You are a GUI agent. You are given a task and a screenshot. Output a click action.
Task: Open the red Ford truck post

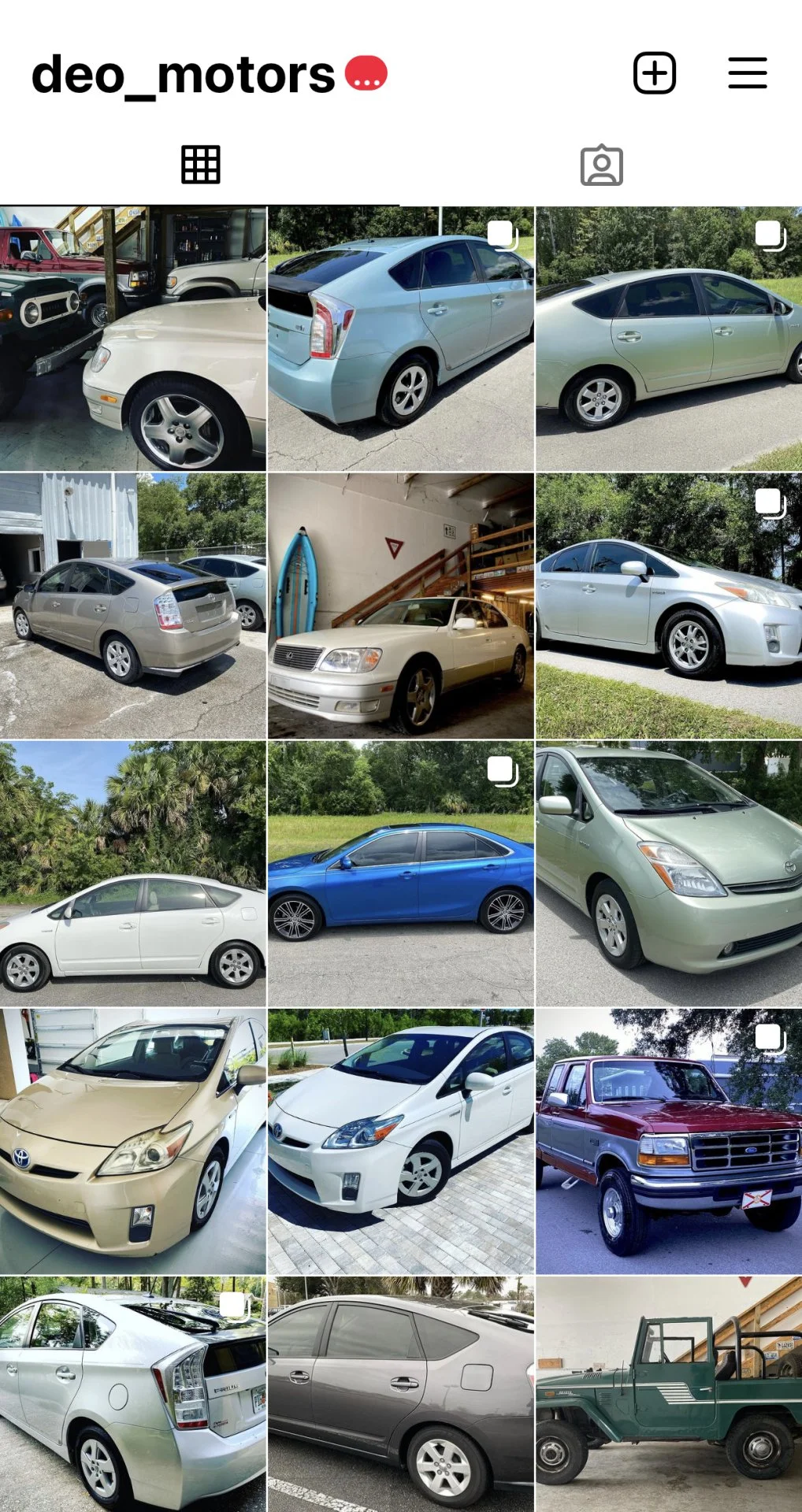668,1141
